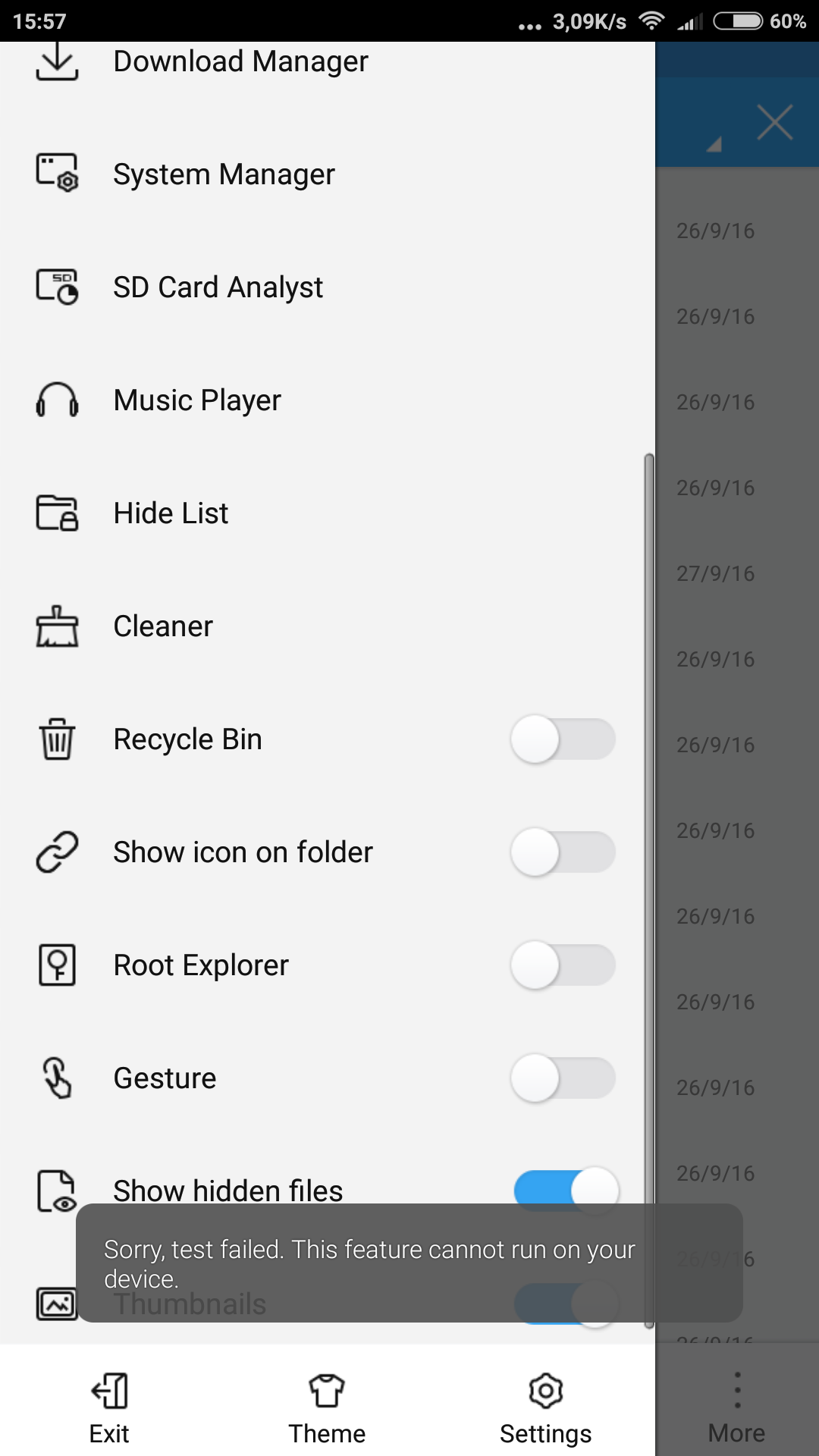Open Download Manager
The height and width of the screenshot is (1456, 819).
326,62
